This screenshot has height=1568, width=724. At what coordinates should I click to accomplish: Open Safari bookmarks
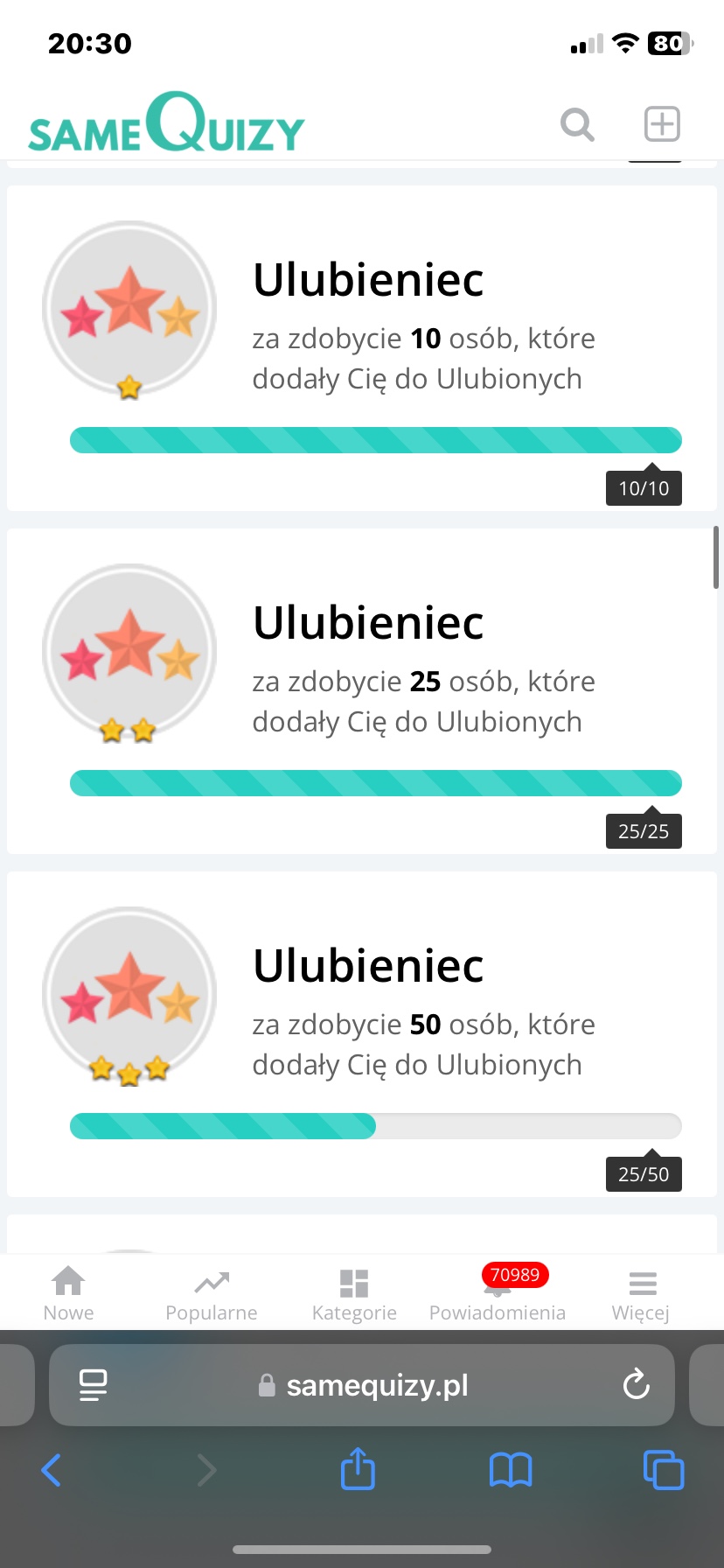pyautogui.click(x=511, y=1470)
